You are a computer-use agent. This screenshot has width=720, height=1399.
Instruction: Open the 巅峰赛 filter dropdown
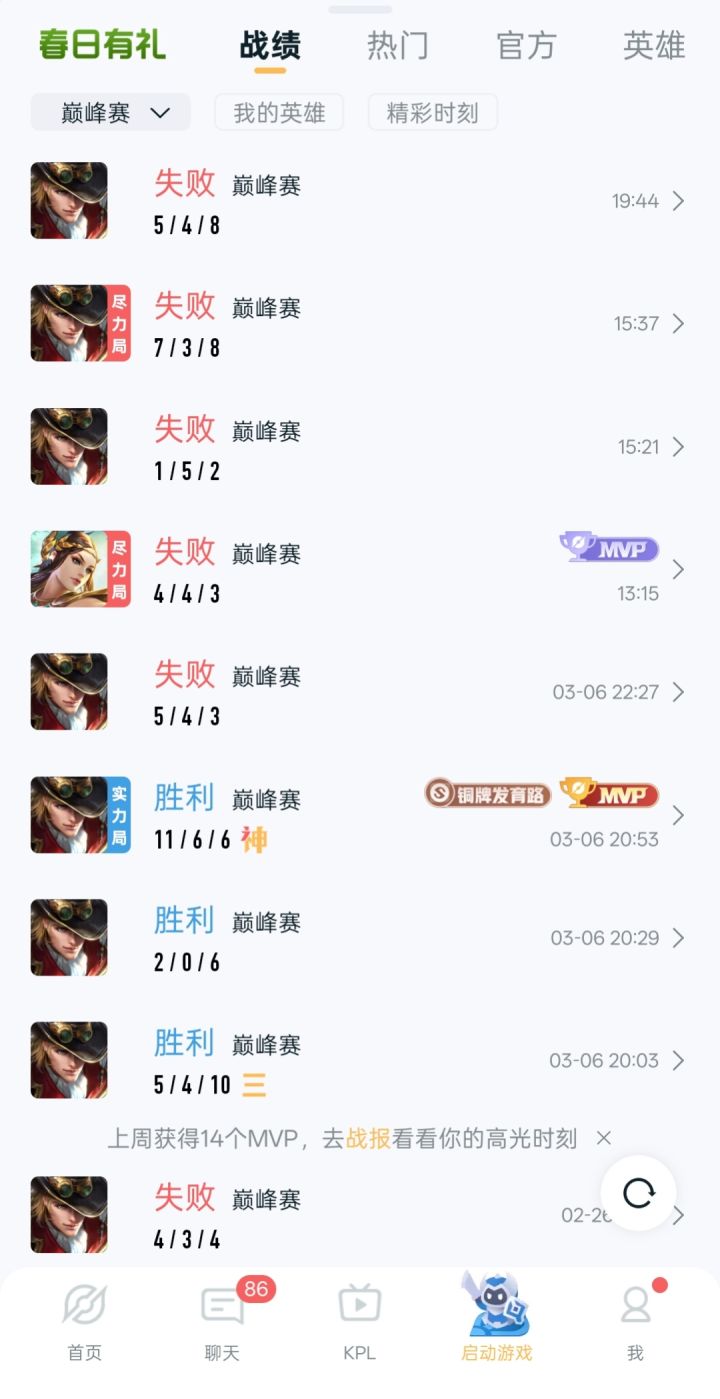tap(110, 113)
